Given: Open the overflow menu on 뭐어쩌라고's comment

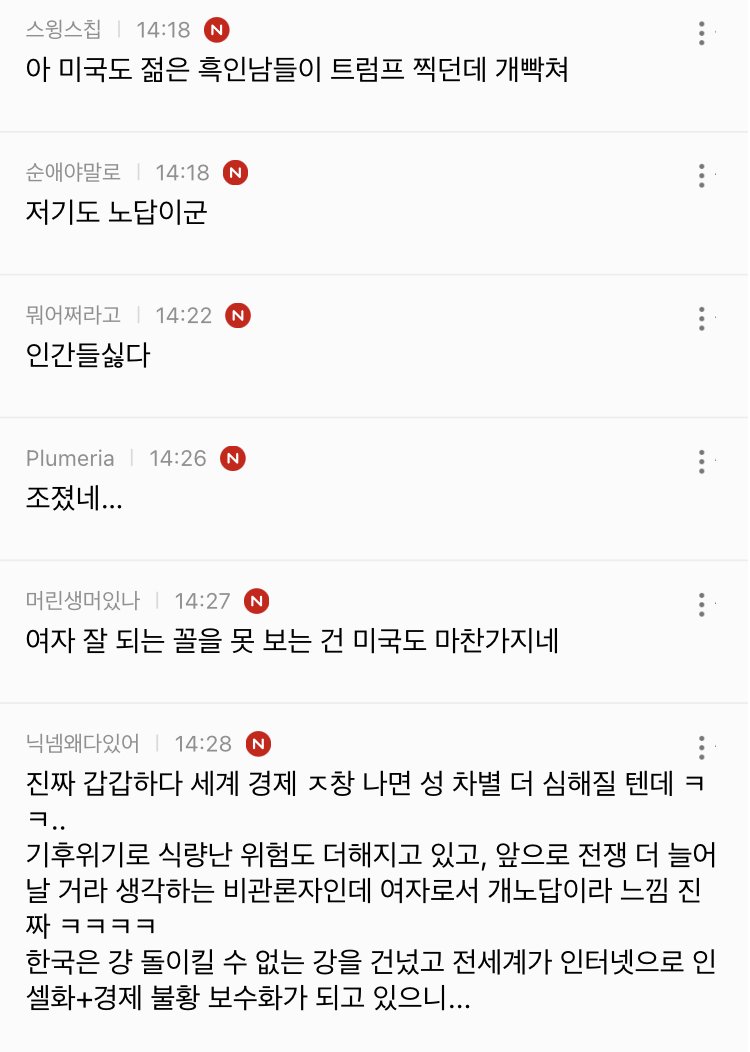Looking at the screenshot, I should tap(703, 318).
